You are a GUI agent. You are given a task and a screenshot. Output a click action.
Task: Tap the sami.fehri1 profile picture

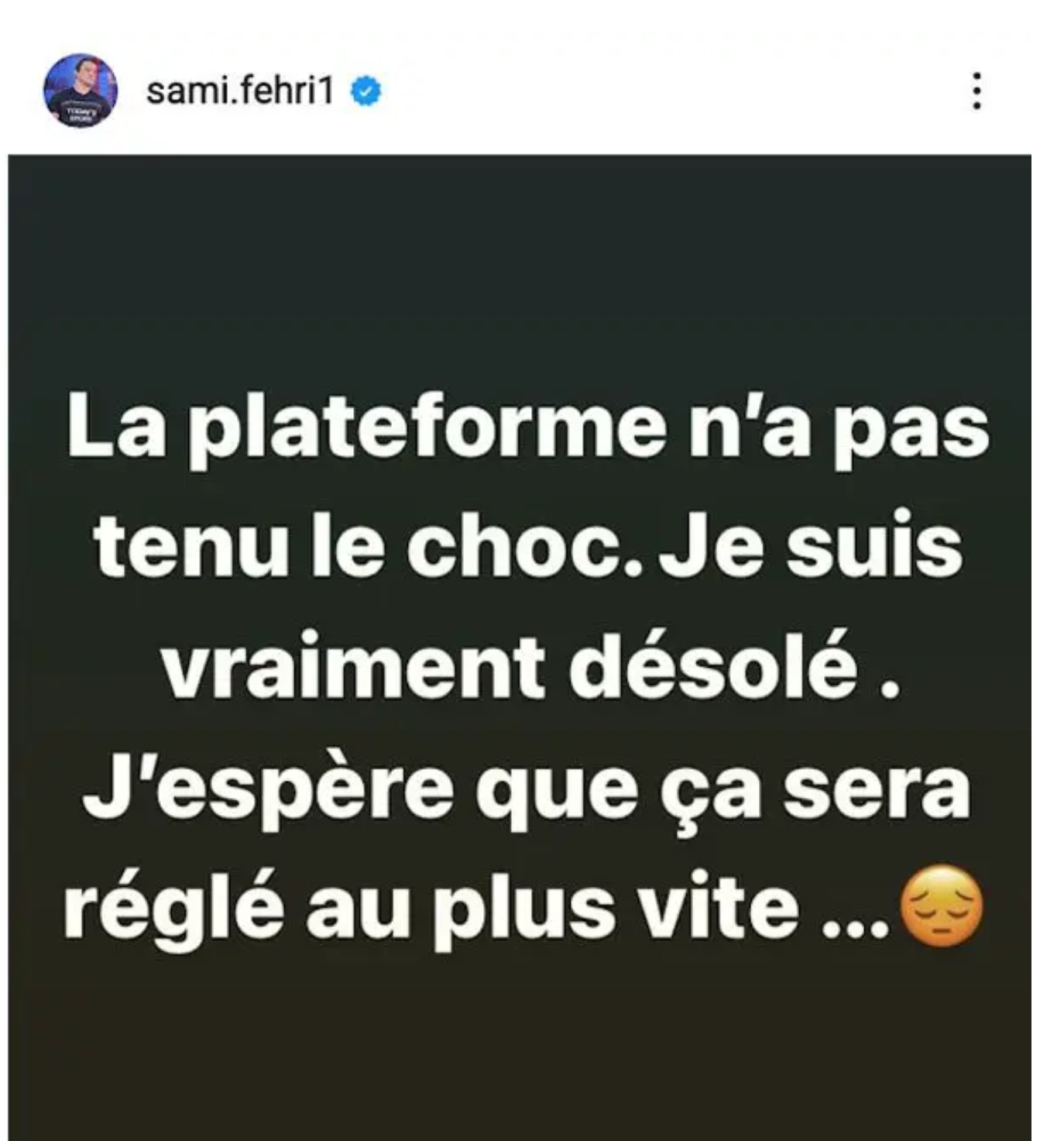(80, 91)
